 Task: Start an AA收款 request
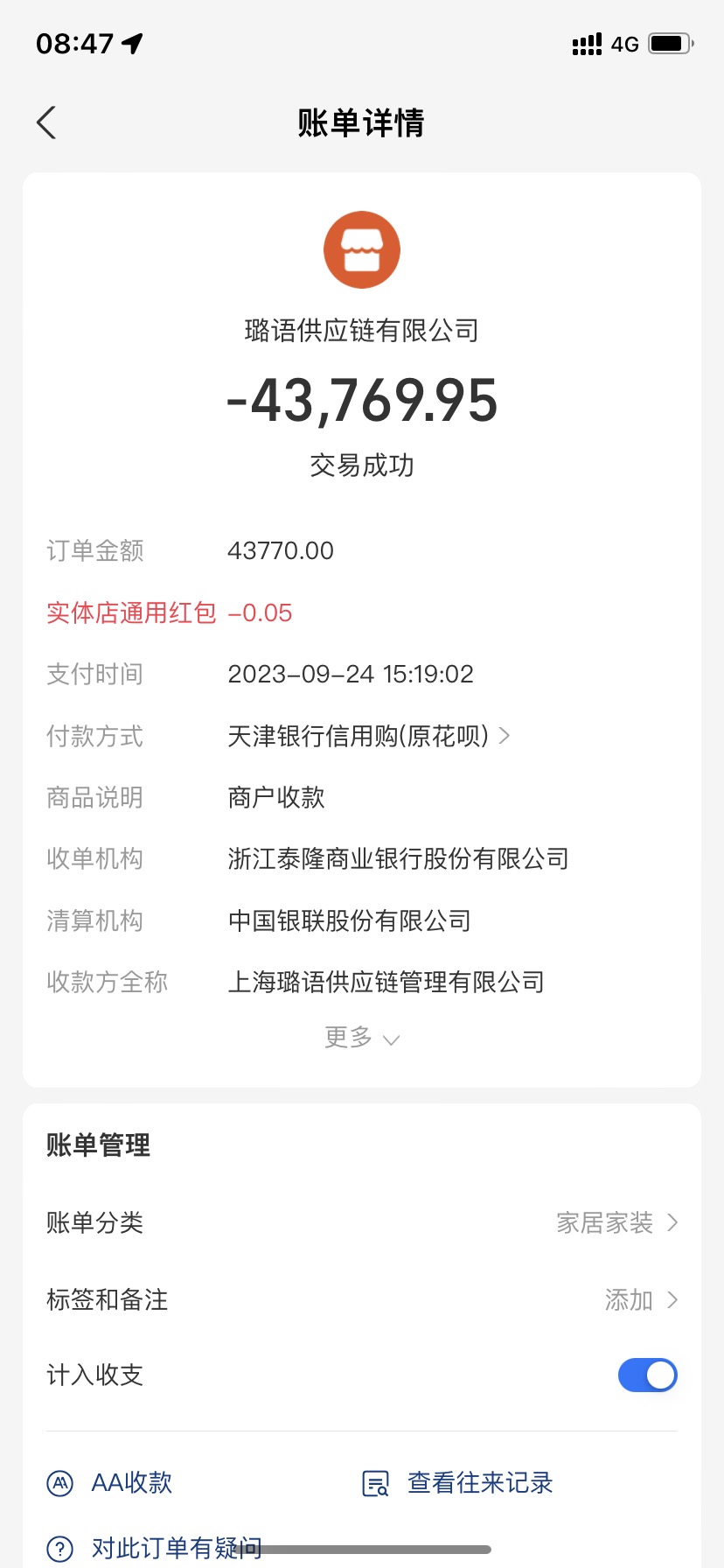111,1483
